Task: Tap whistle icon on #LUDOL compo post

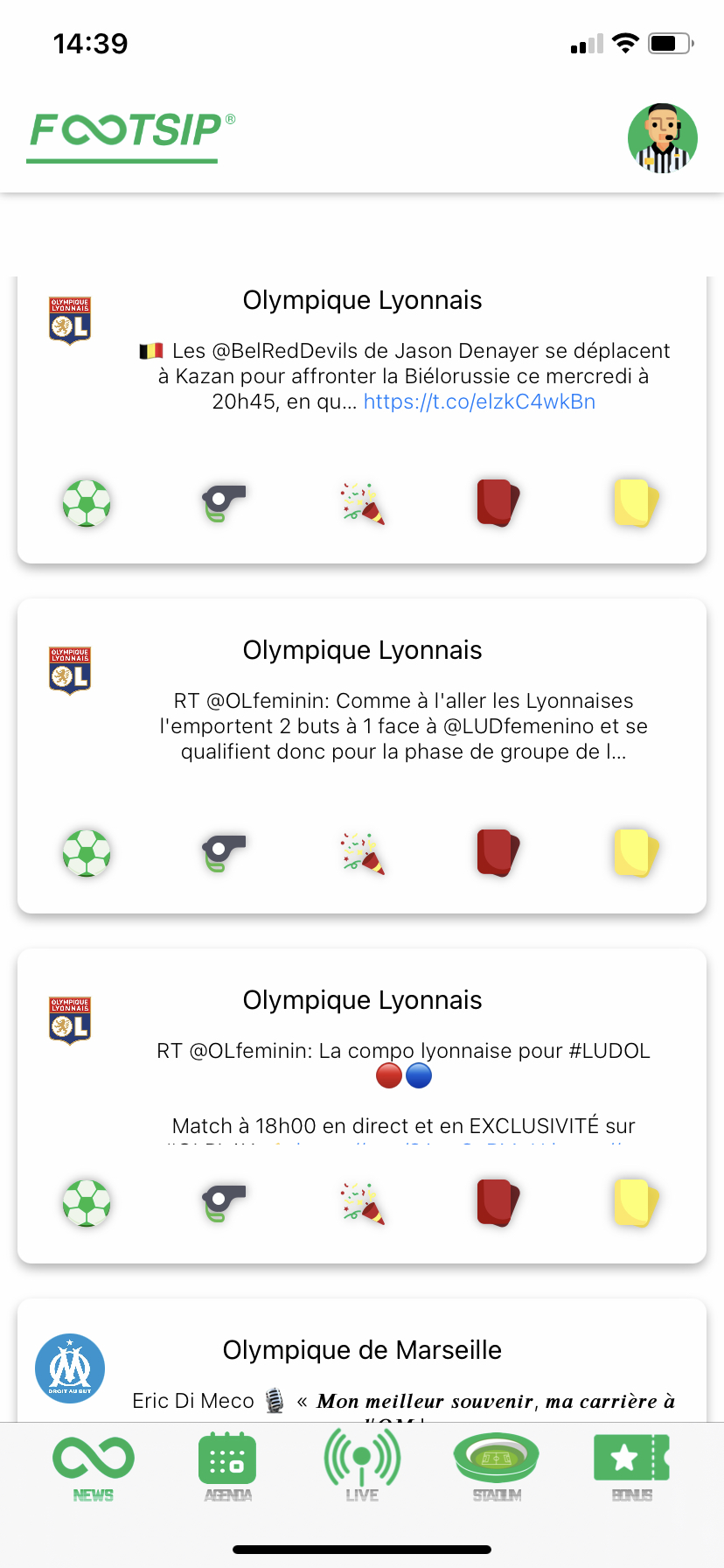Action: point(225,1203)
